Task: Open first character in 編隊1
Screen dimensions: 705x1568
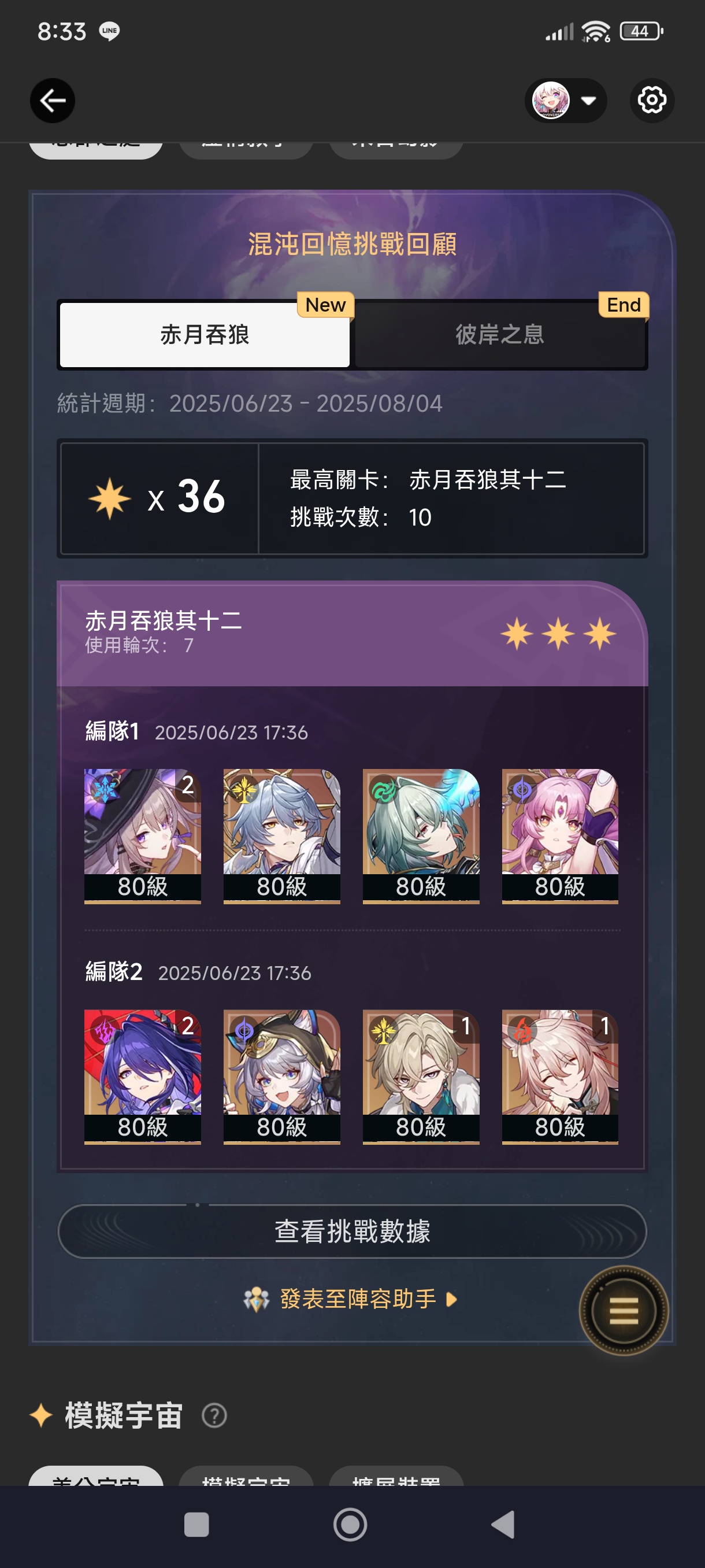Action: click(142, 835)
